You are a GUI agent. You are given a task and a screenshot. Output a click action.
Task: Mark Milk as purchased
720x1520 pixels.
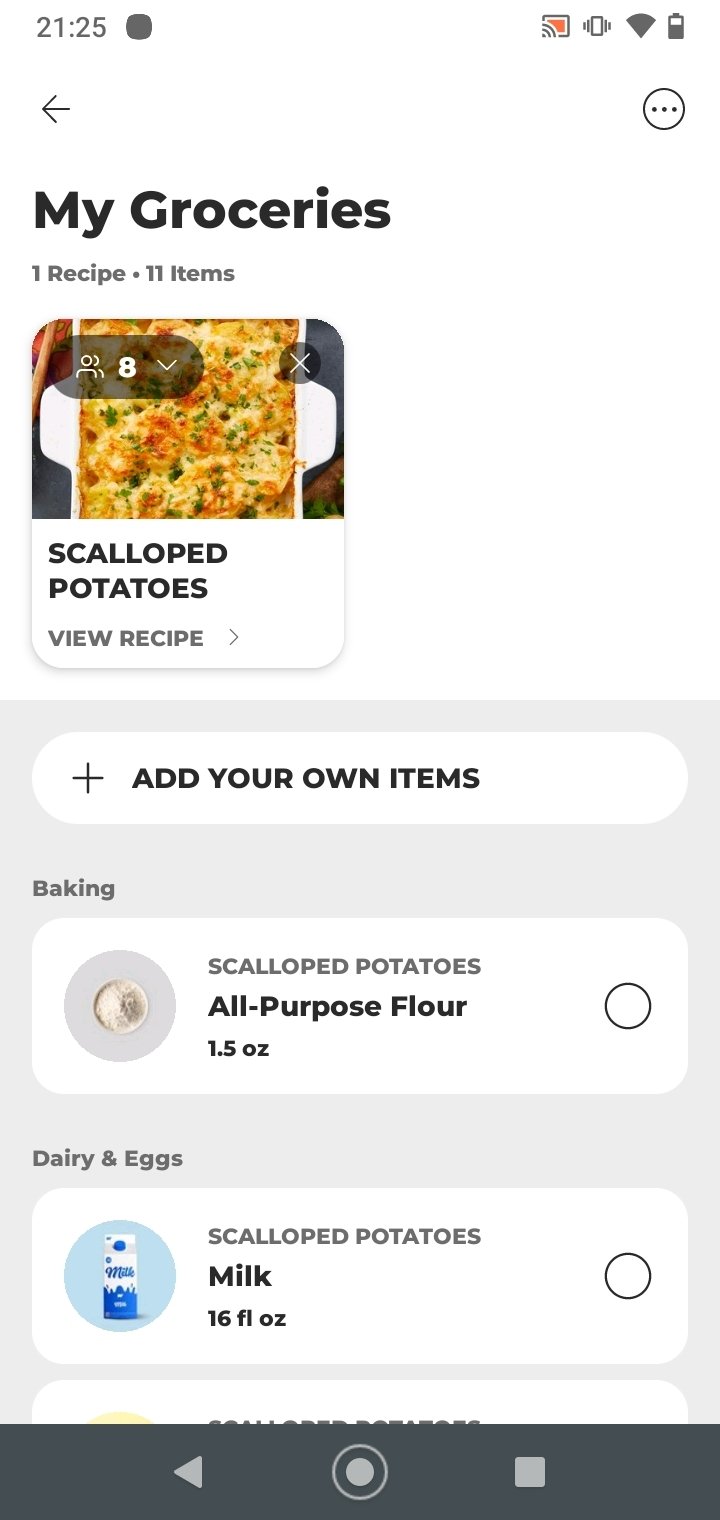(628, 1276)
